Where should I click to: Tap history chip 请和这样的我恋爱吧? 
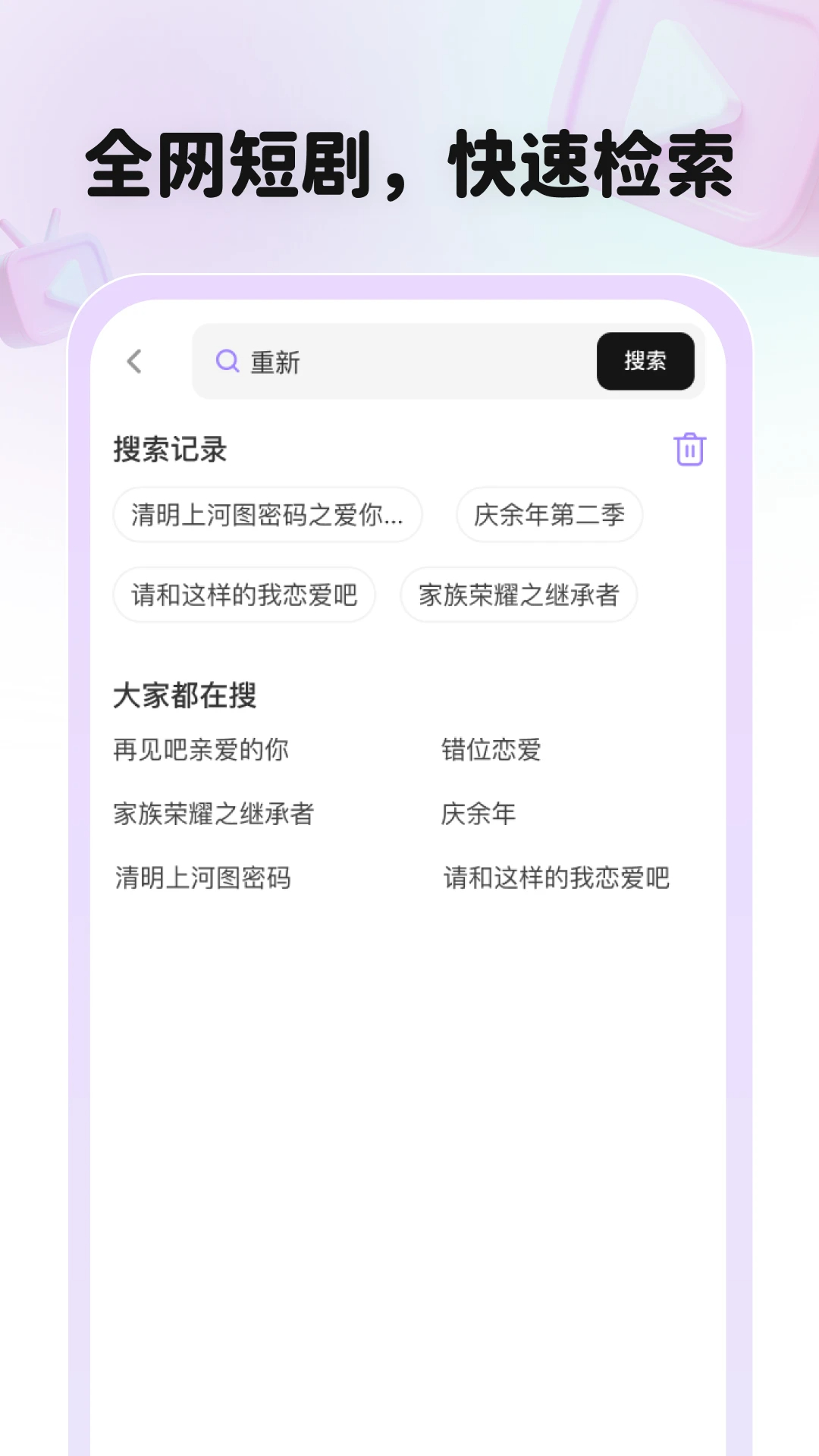pyautogui.click(x=244, y=595)
